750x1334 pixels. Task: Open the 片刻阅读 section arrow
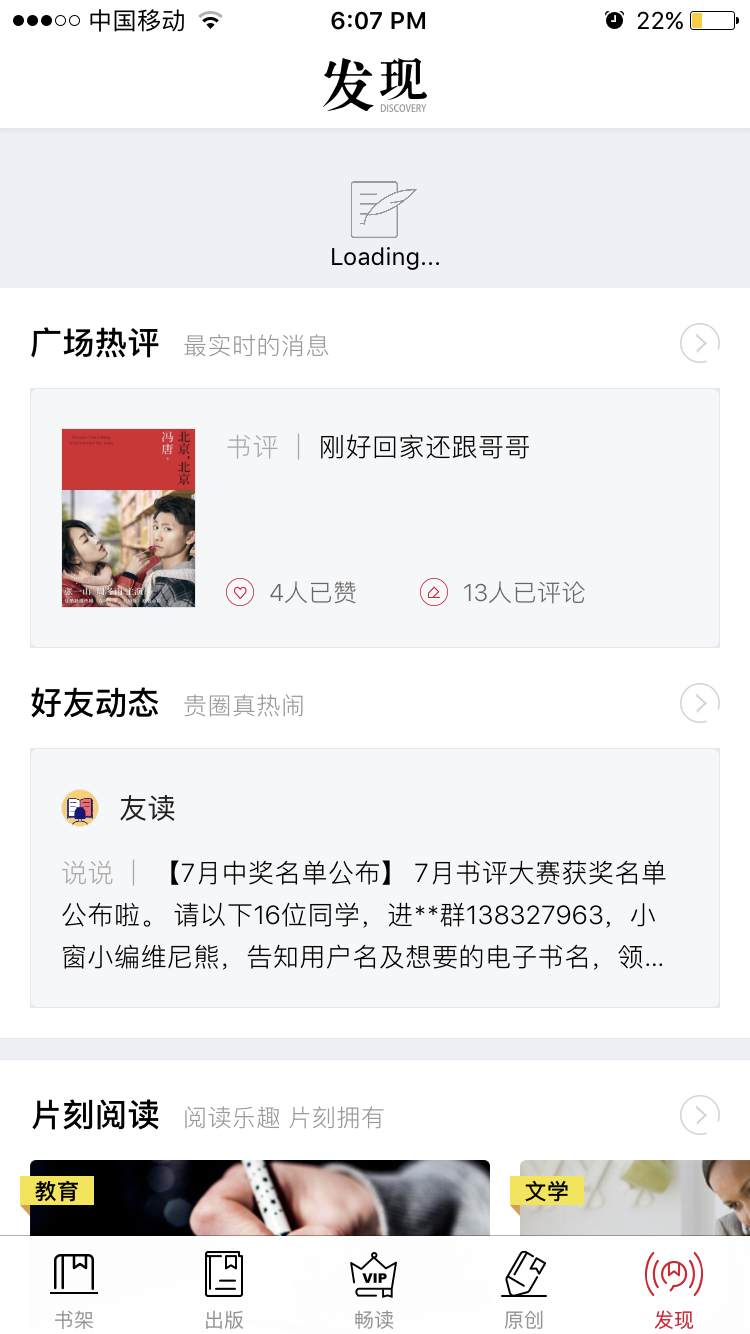click(x=699, y=1114)
